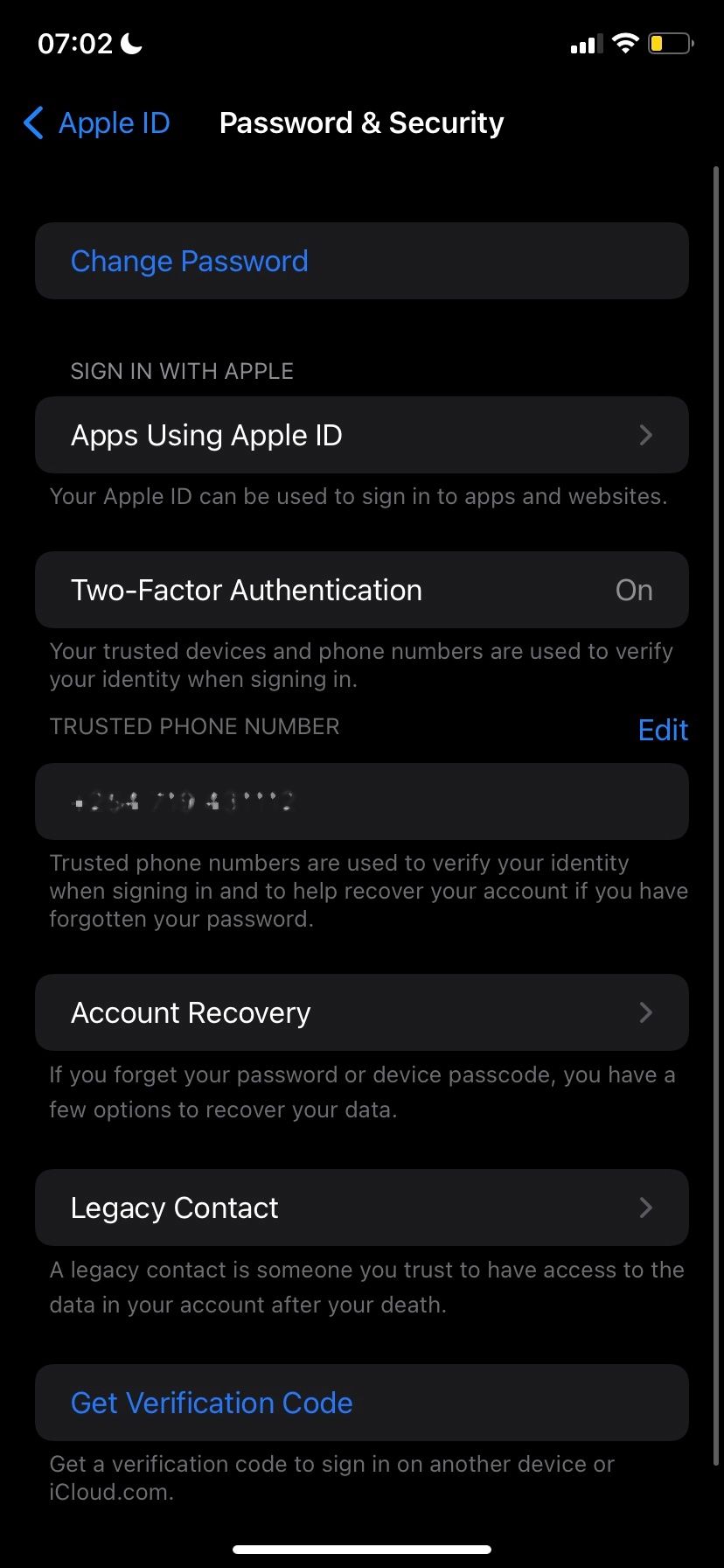The image size is (724, 1568).
Task: Select the trusted phone number entry
Action: coord(362,801)
